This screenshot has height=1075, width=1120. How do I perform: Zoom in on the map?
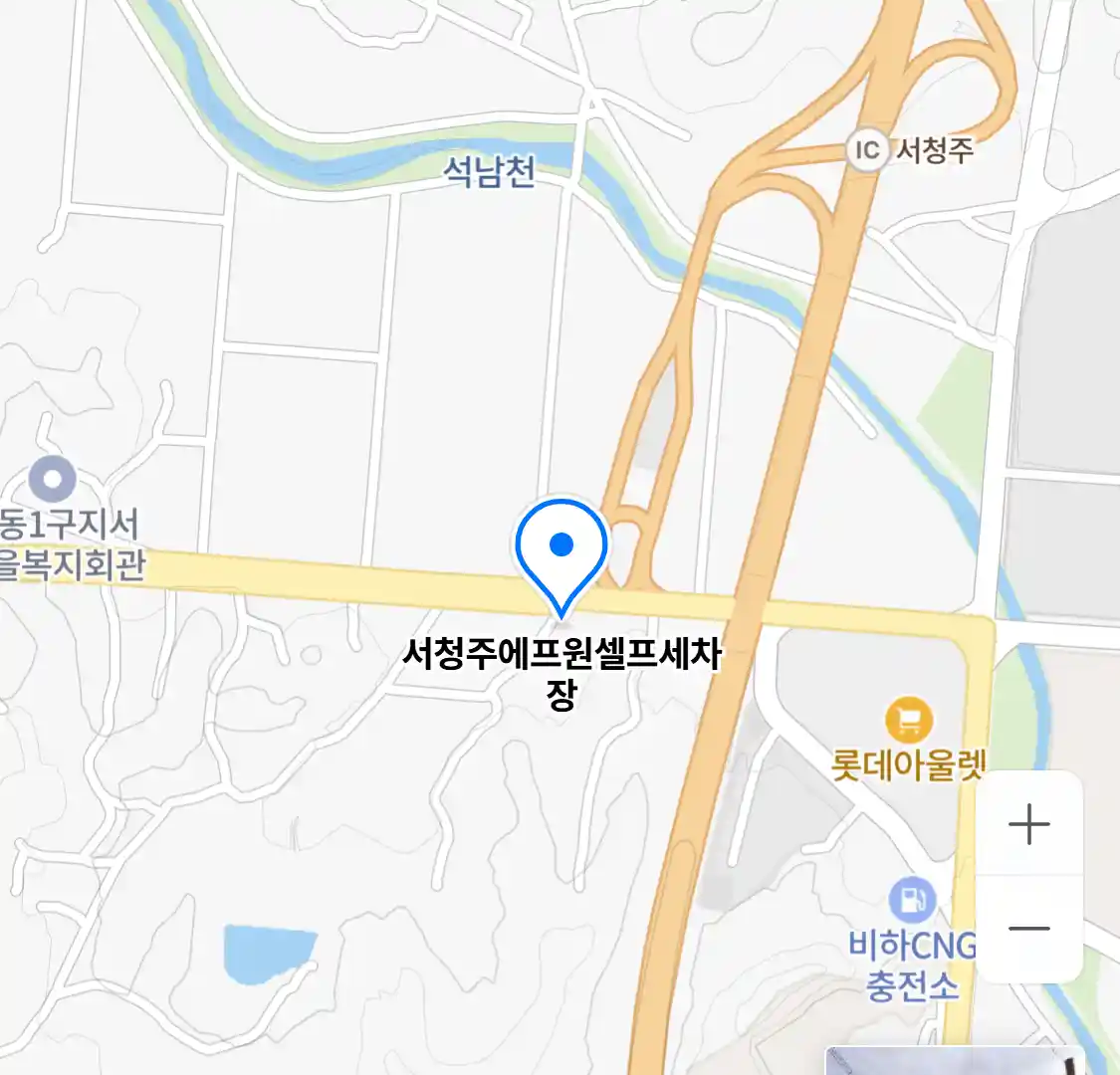pyautogui.click(x=1028, y=824)
